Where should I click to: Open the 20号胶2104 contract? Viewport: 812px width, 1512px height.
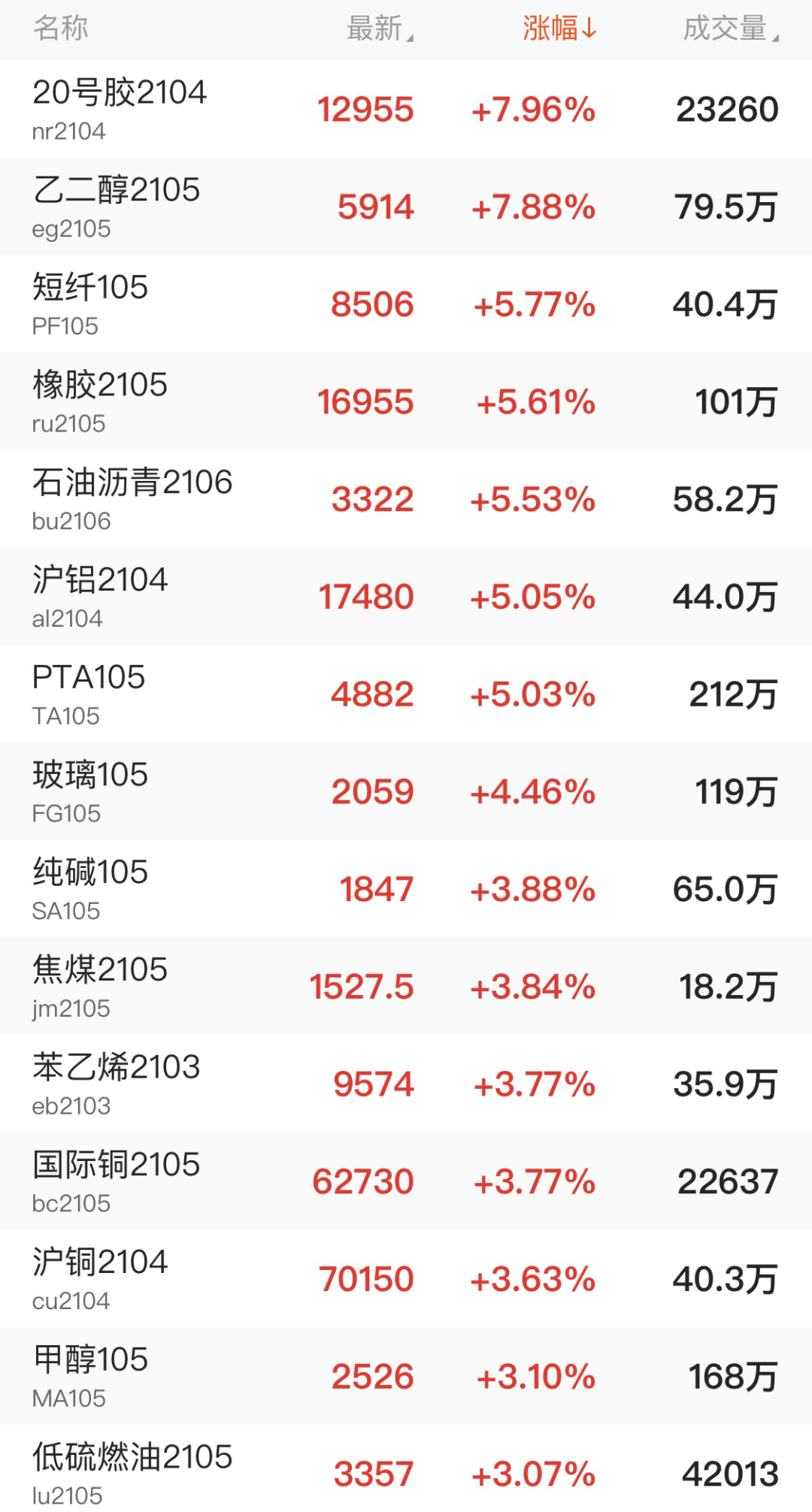click(406, 109)
